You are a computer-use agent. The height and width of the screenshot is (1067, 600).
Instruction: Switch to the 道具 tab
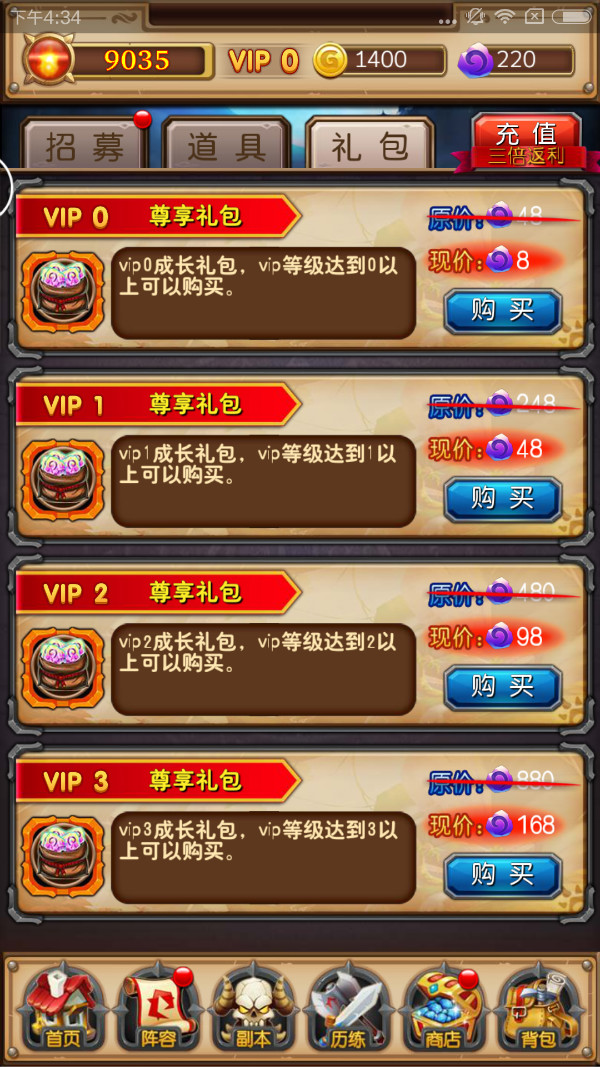[226, 146]
